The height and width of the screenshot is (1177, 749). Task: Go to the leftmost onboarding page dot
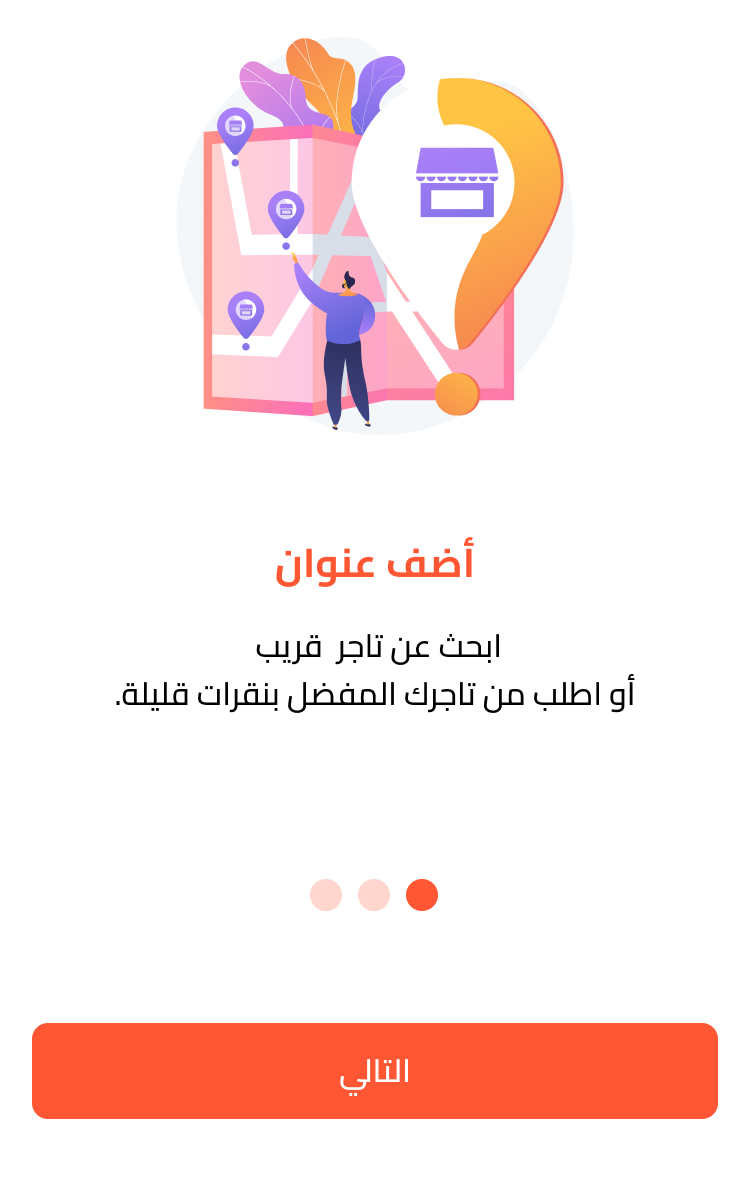click(x=326, y=895)
